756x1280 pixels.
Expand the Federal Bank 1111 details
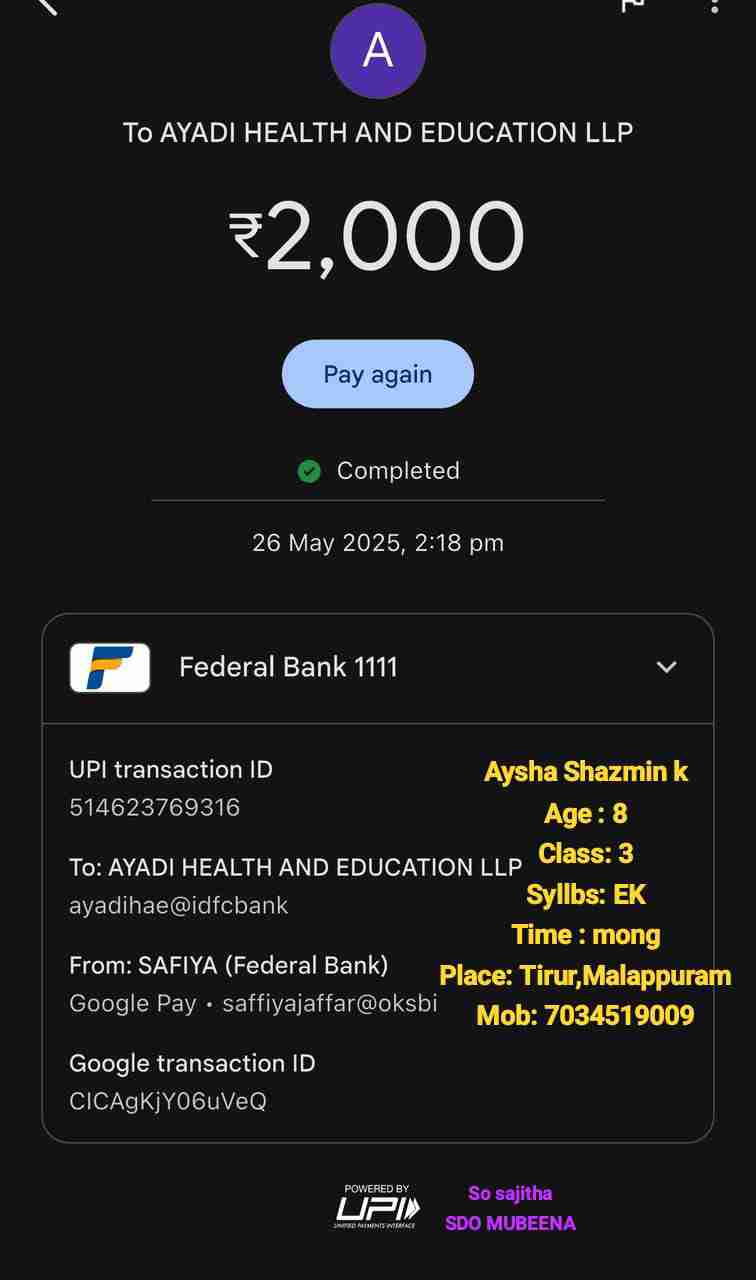coord(666,667)
